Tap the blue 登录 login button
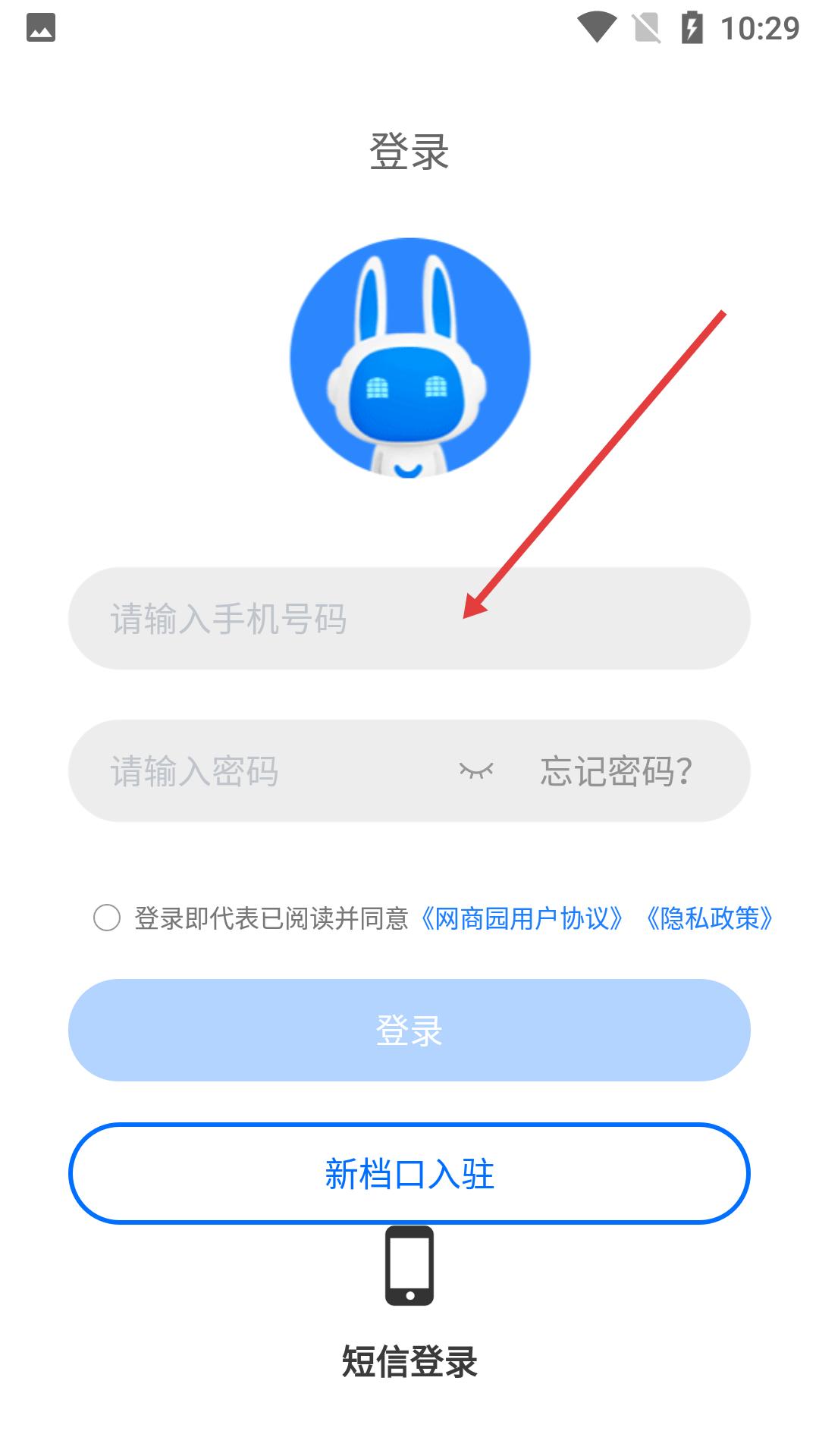 409,1030
